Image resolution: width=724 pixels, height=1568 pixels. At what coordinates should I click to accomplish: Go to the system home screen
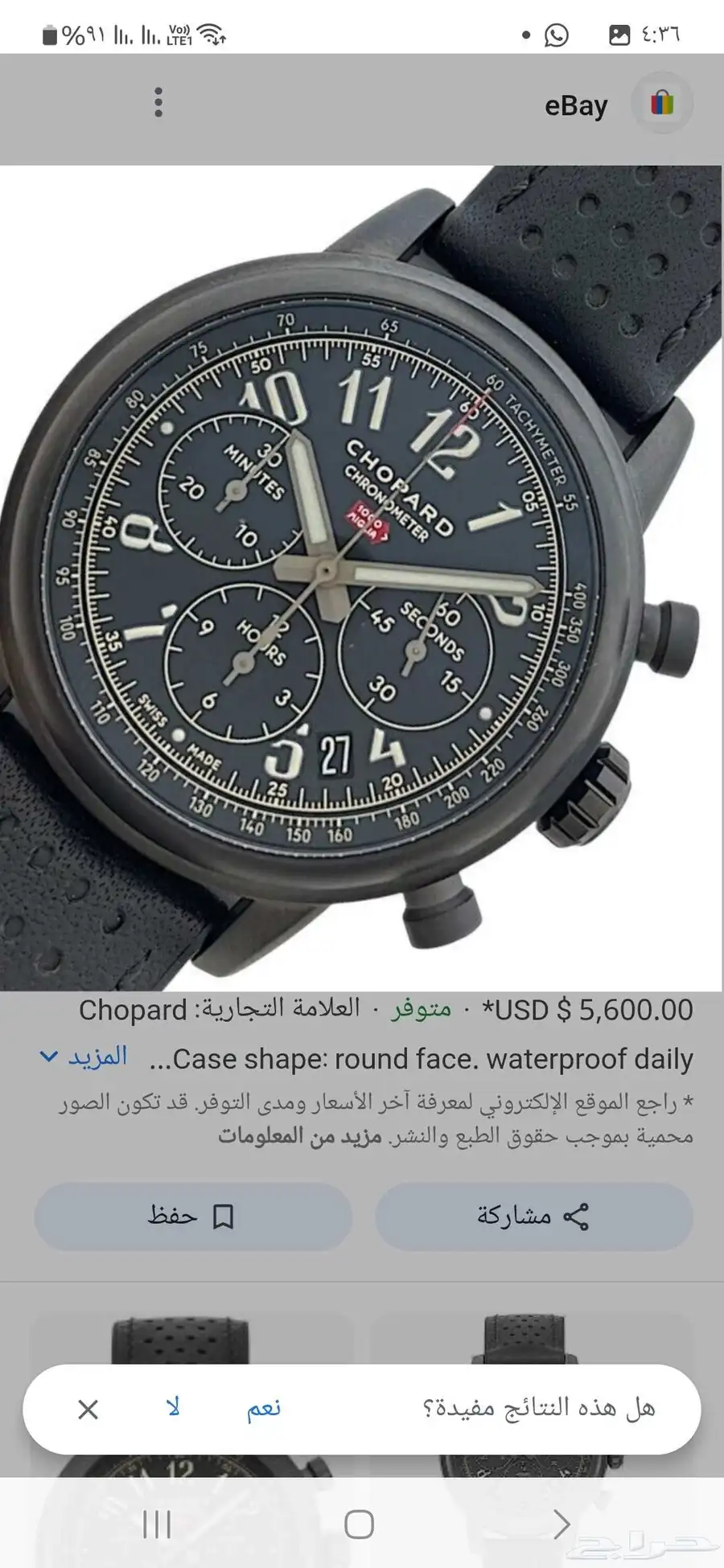point(359,1524)
